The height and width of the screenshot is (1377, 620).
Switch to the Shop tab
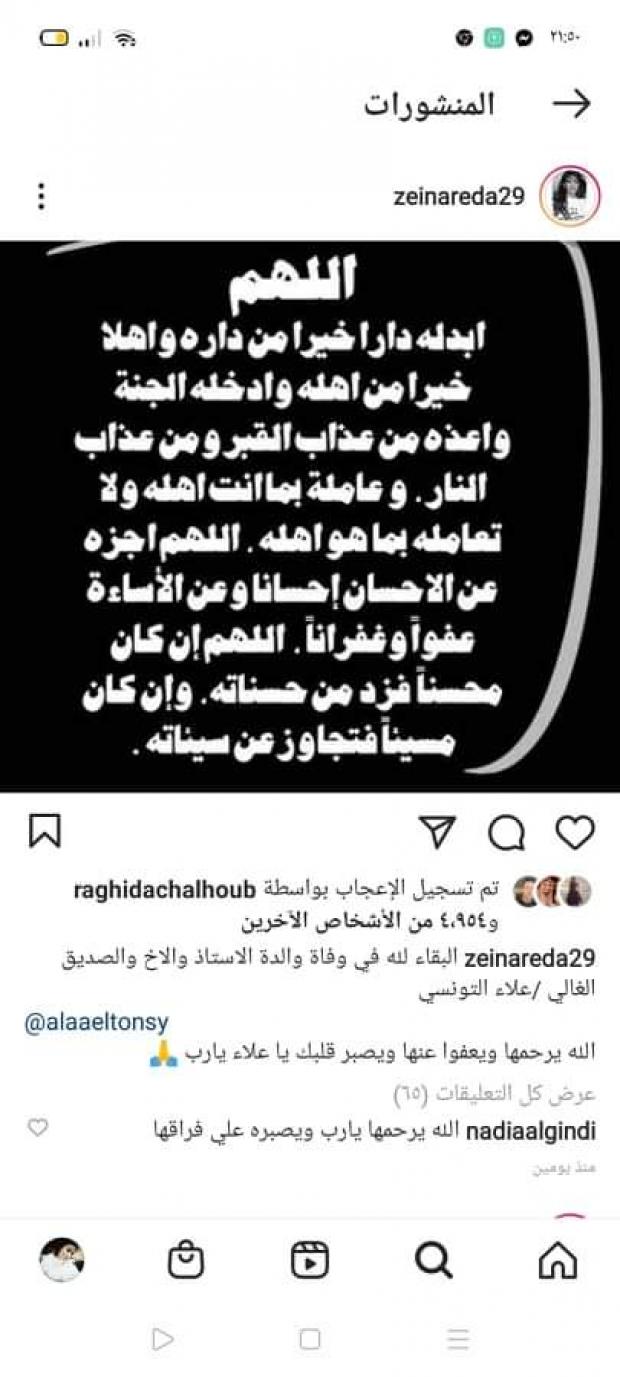pos(186,1260)
